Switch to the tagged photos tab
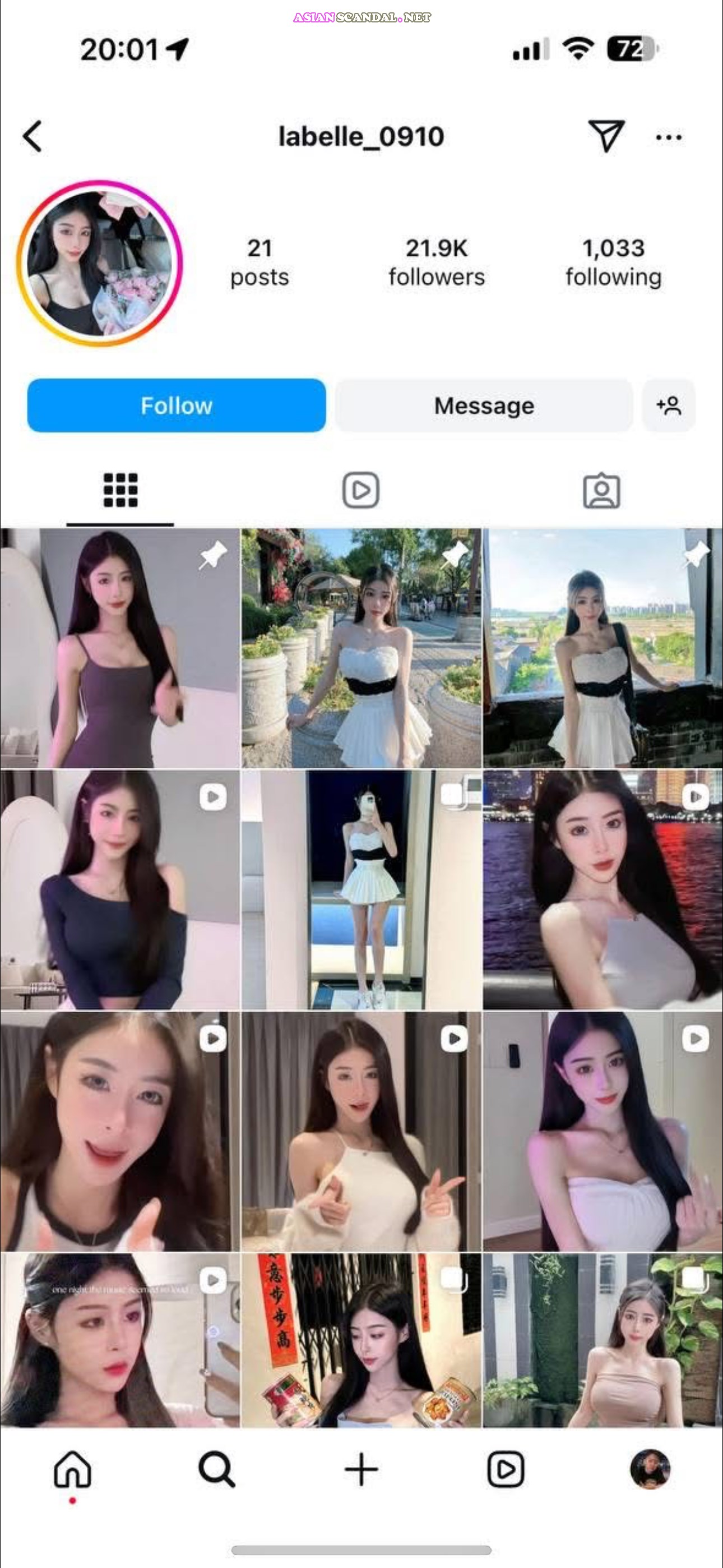723x1568 pixels. point(601,490)
